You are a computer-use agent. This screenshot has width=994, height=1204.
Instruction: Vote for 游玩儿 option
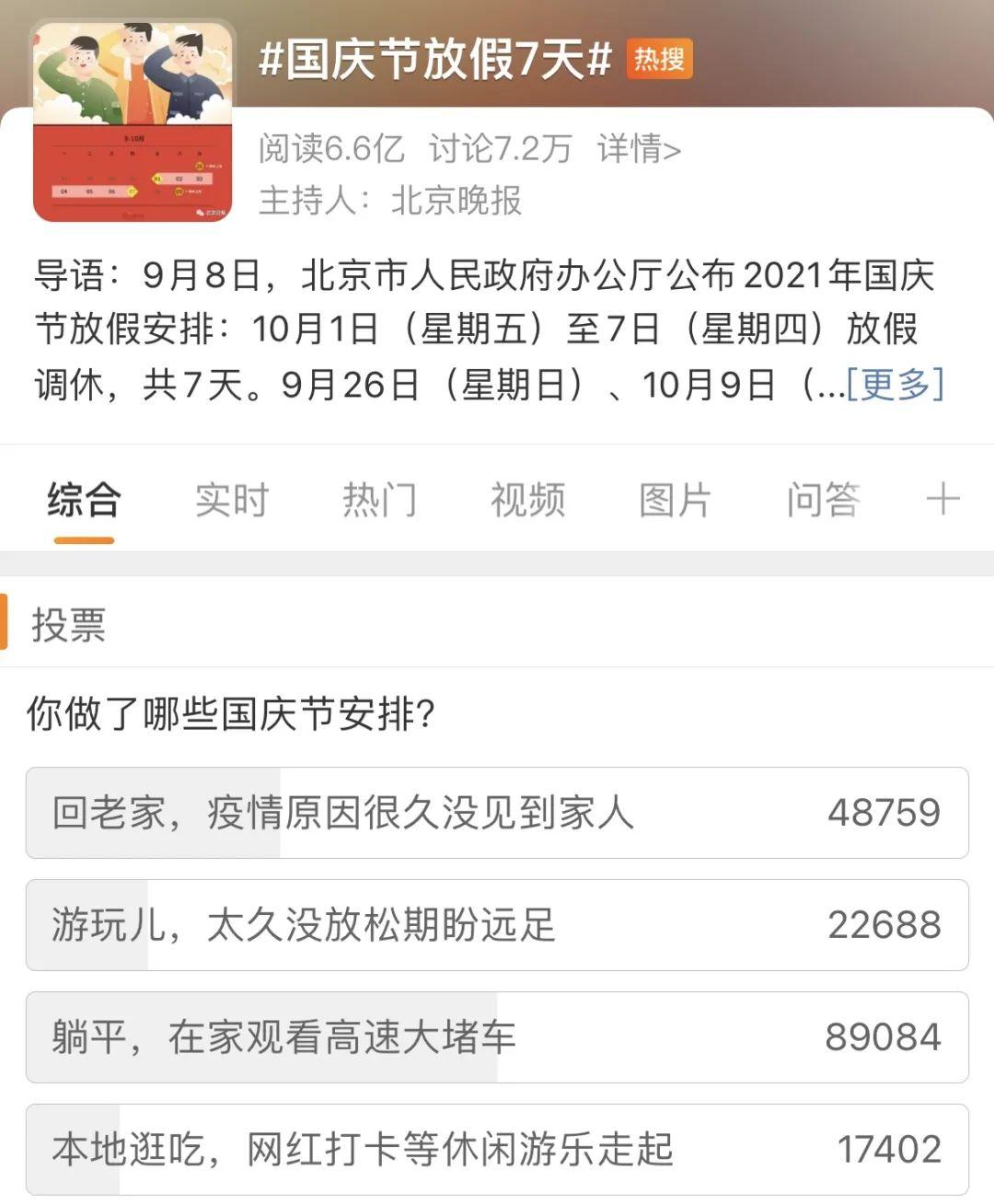(x=497, y=925)
